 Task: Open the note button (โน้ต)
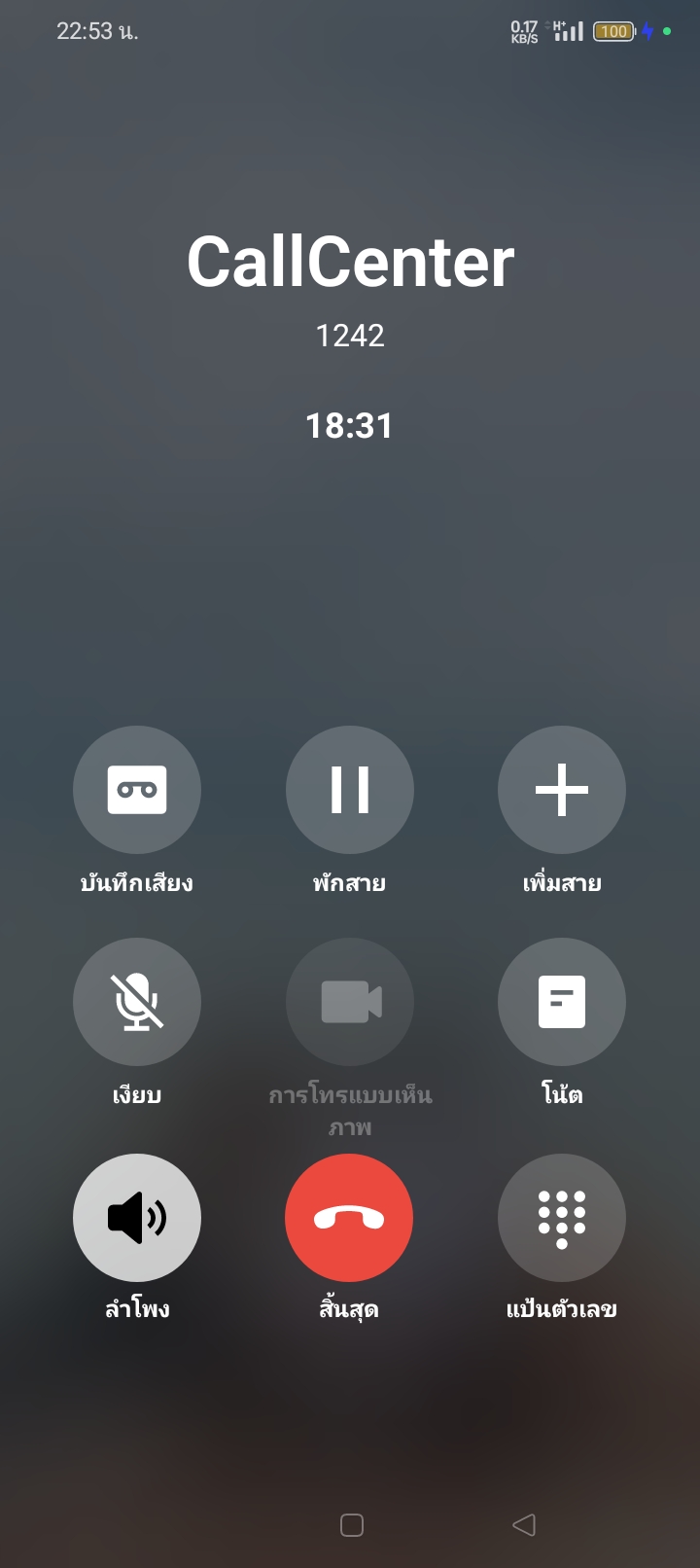[x=562, y=1002]
